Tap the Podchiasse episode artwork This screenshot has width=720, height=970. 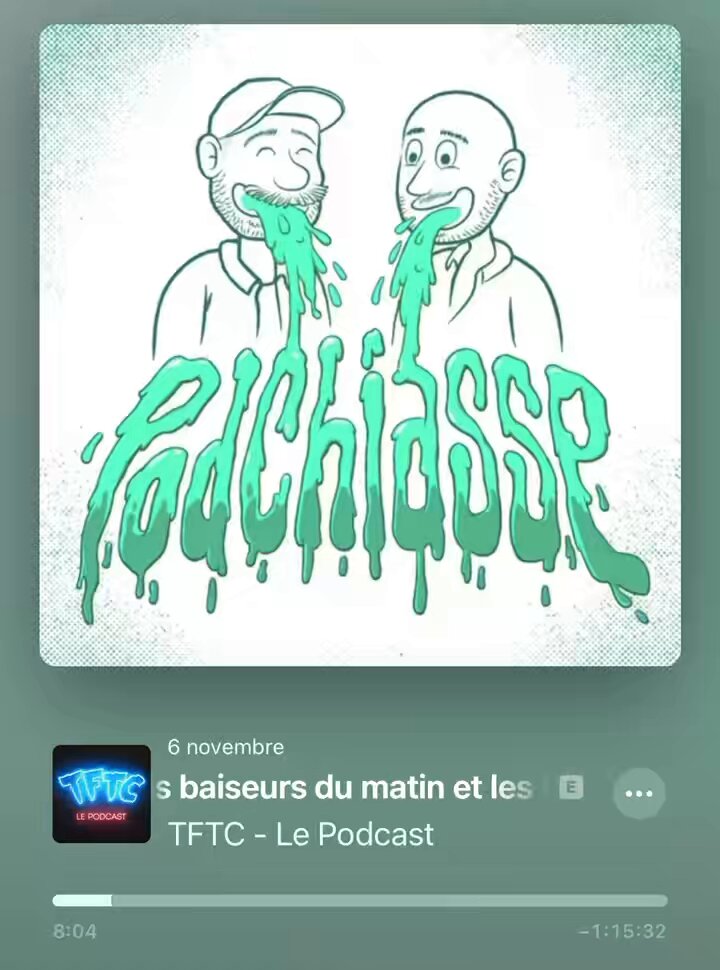[x=360, y=345]
